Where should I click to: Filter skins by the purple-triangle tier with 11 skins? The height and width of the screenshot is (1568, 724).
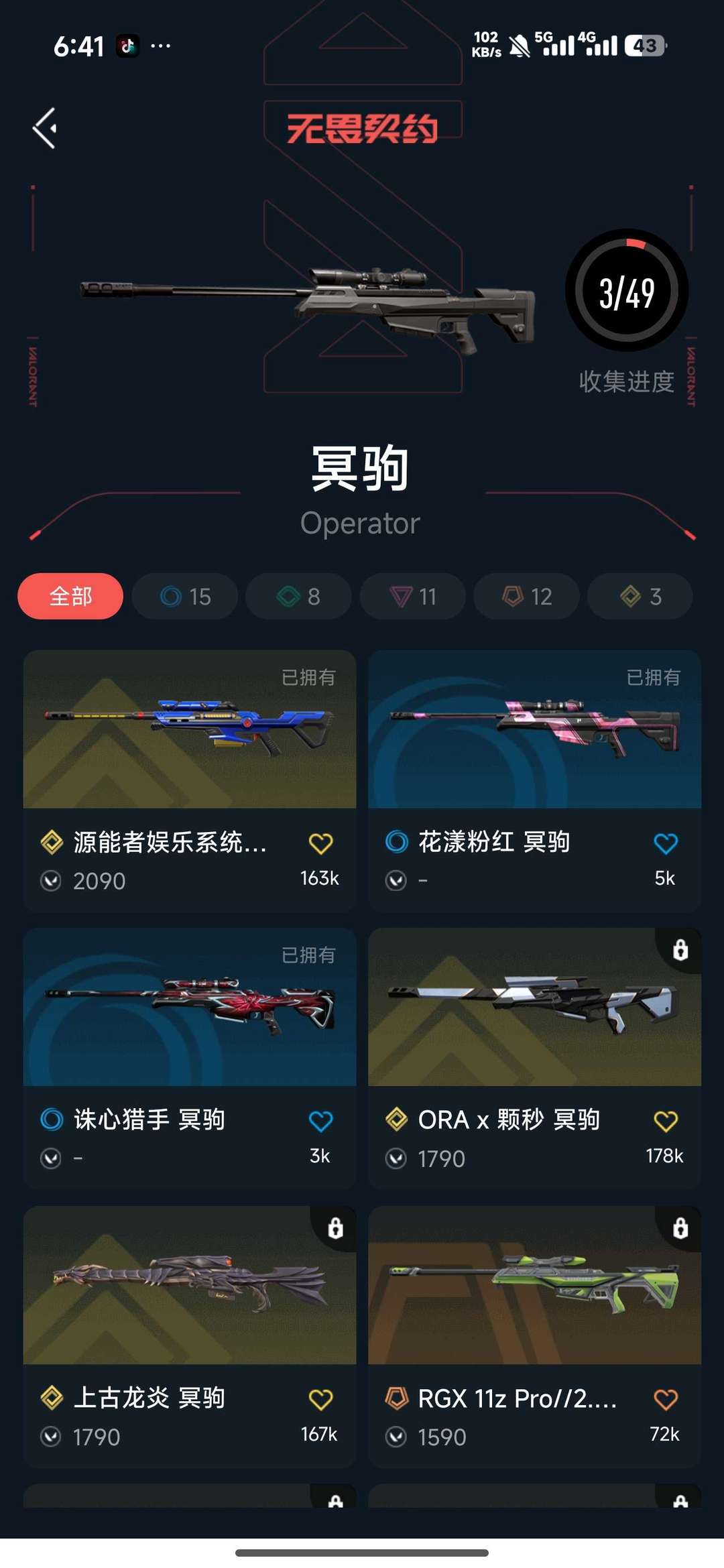pyautogui.click(x=412, y=596)
